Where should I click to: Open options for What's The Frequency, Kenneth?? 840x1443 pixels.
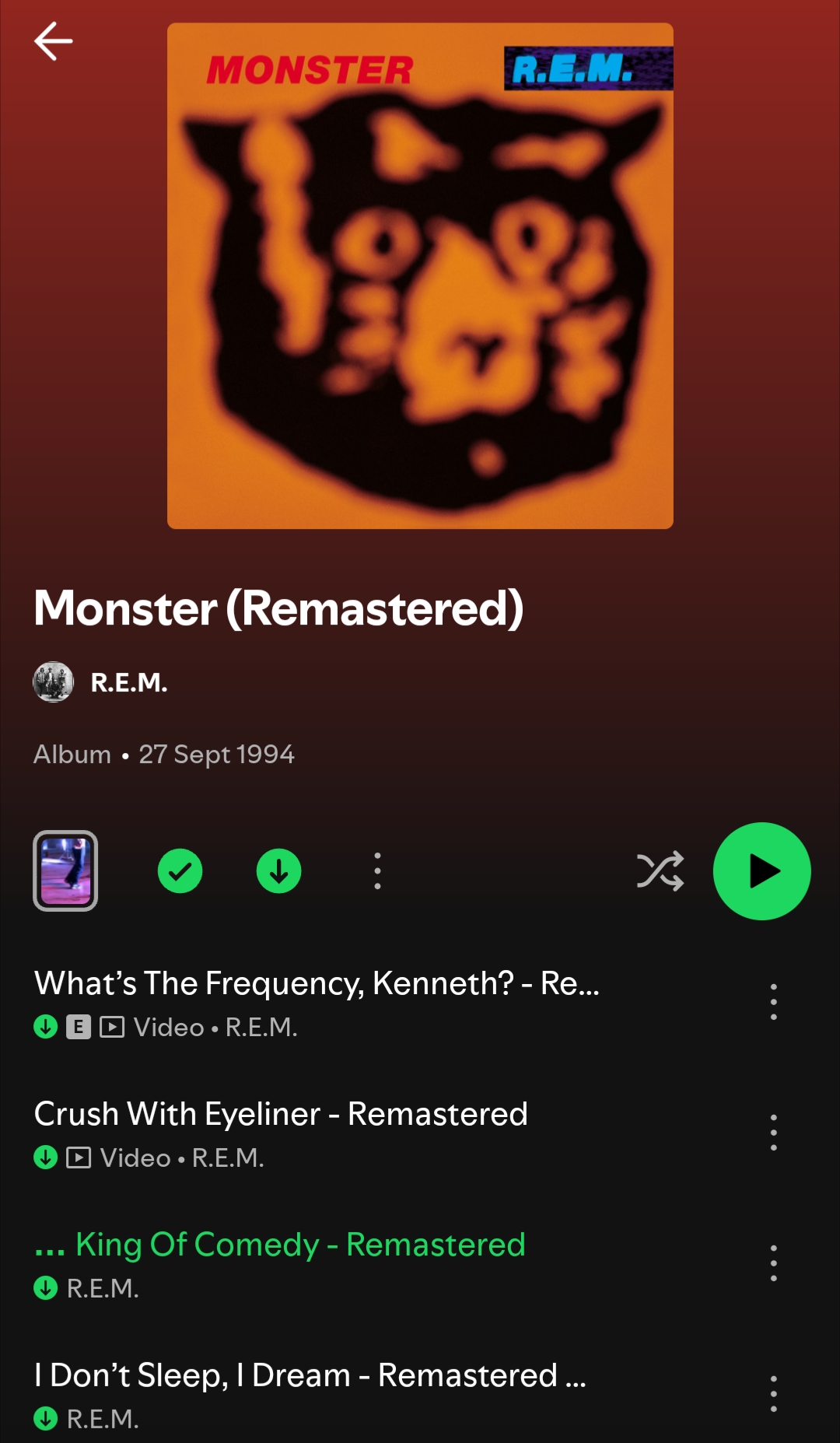pyautogui.click(x=773, y=1002)
